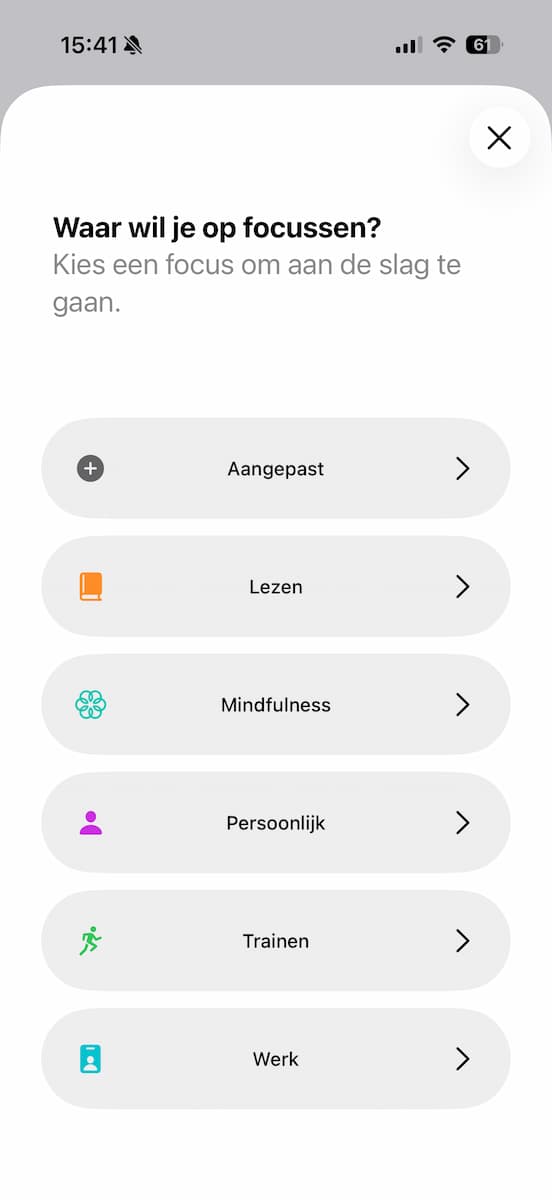Pick the Persoonlijk focus

[x=276, y=822]
